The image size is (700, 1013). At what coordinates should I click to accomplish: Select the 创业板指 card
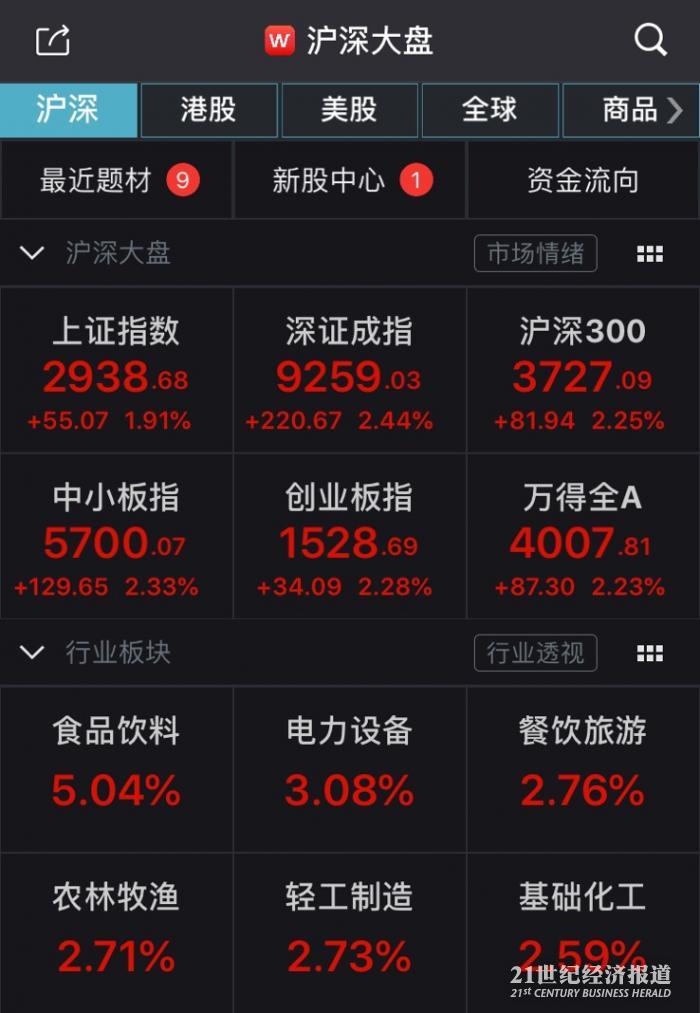[349, 537]
